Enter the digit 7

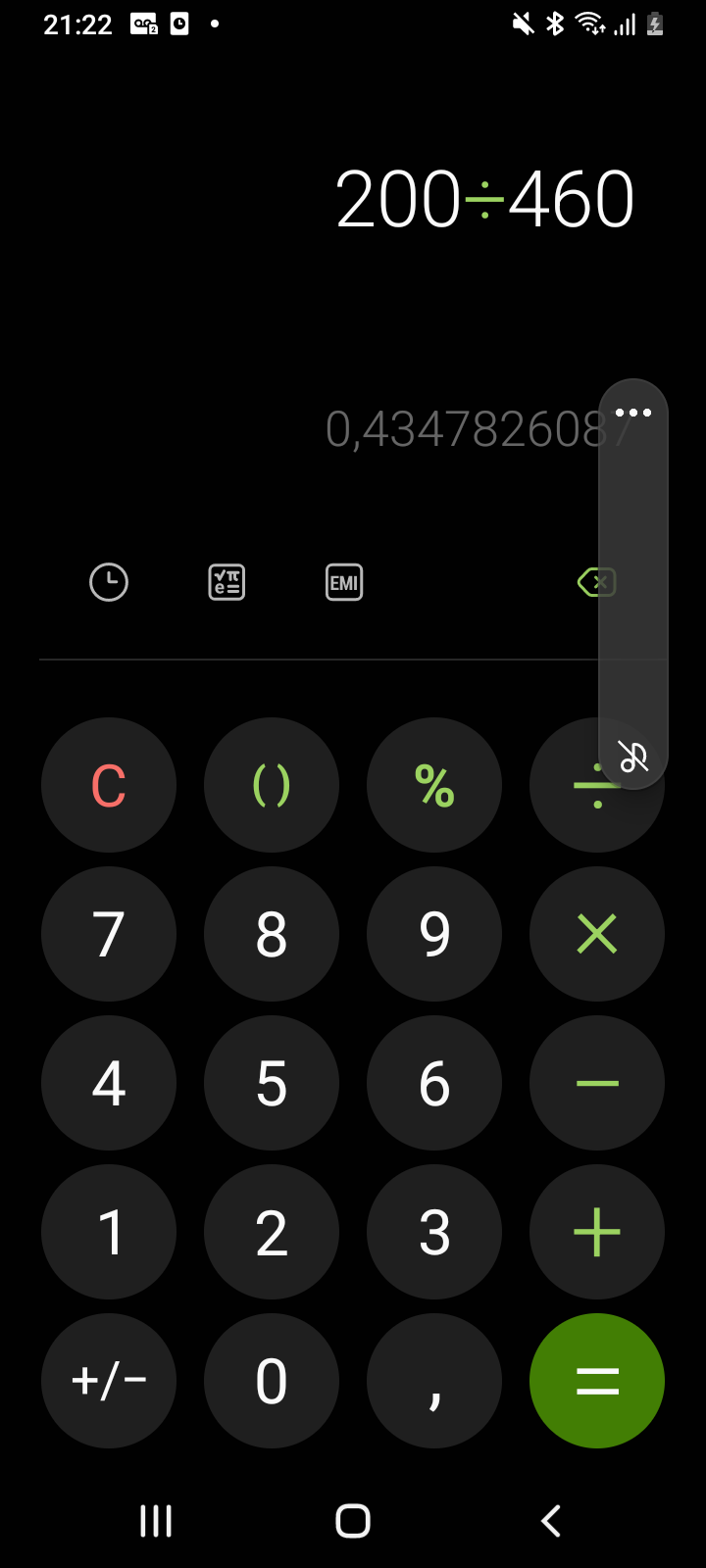109,934
